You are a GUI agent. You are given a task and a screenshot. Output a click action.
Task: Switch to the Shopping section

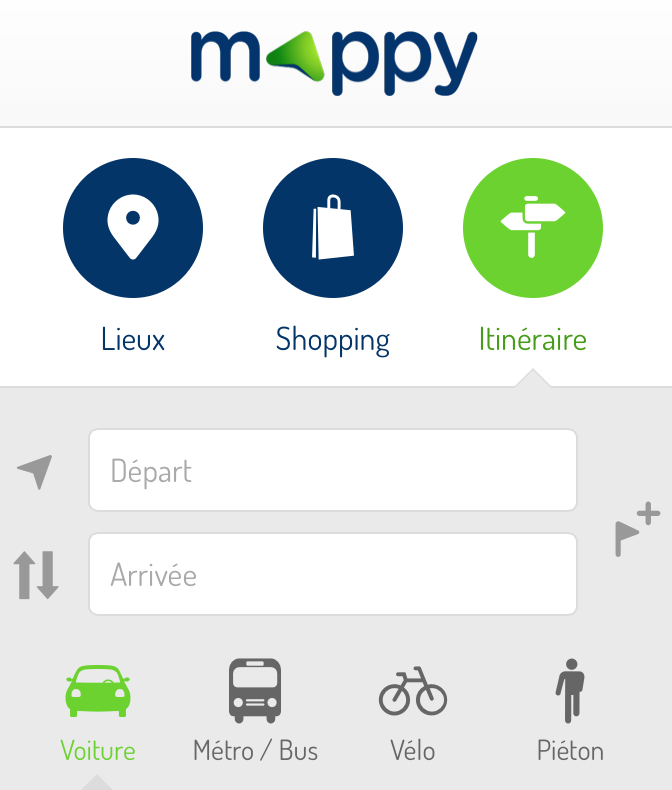click(x=333, y=229)
